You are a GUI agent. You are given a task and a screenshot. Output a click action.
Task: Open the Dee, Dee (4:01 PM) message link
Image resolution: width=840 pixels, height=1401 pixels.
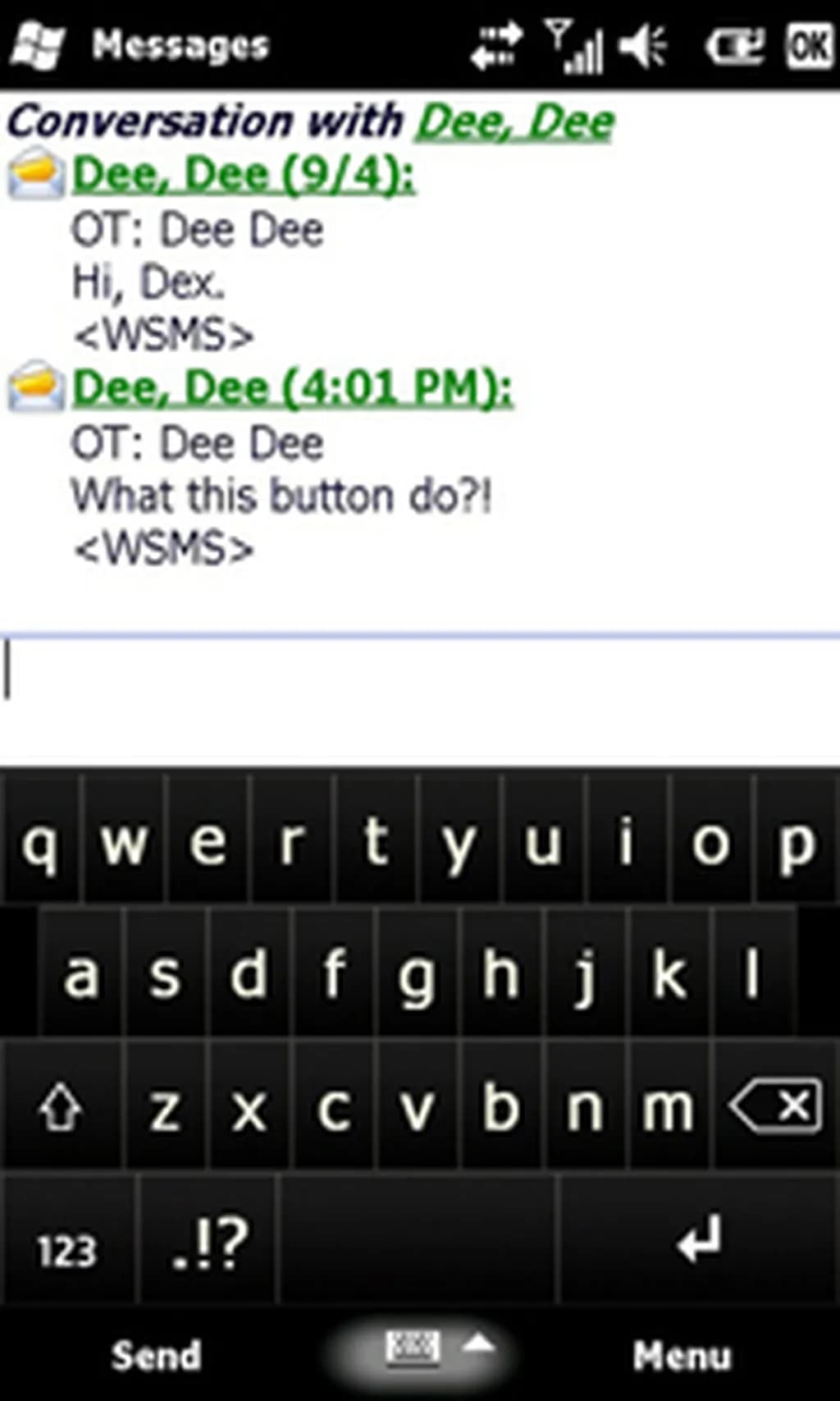pyautogui.click(x=292, y=388)
